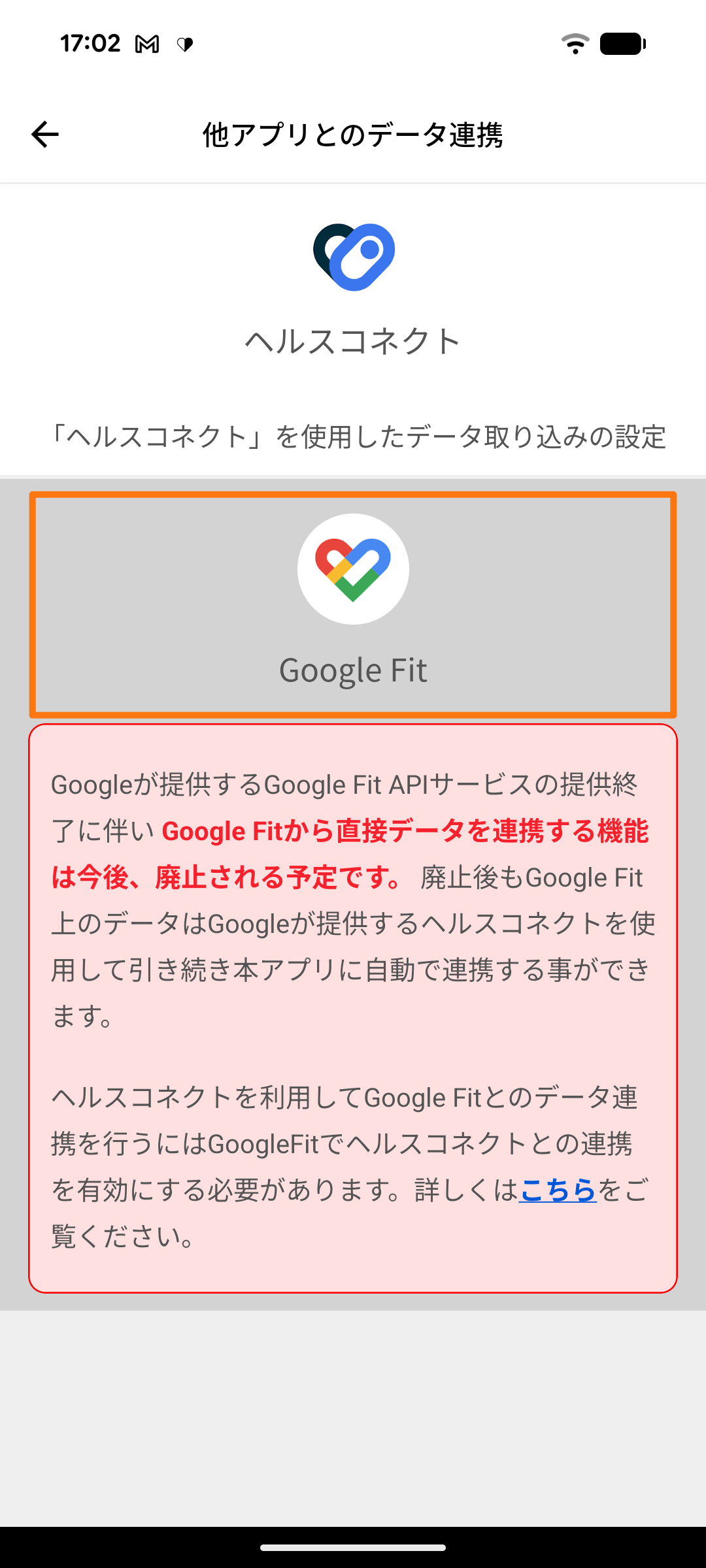Viewport: 706px width, 1568px height.
Task: Tap the Google Fit label text
Action: pyautogui.click(x=353, y=670)
